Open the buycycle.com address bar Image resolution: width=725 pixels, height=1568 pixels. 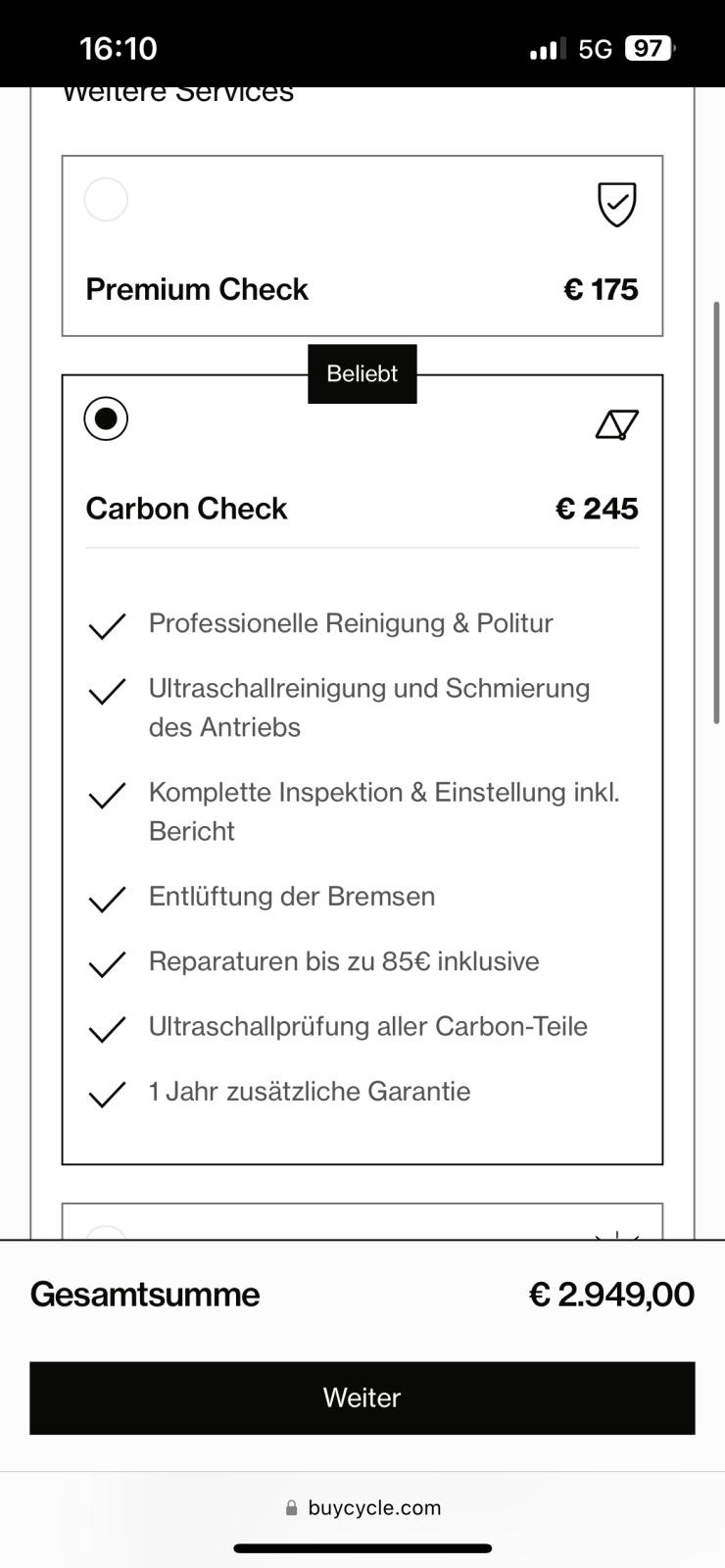(362, 1507)
